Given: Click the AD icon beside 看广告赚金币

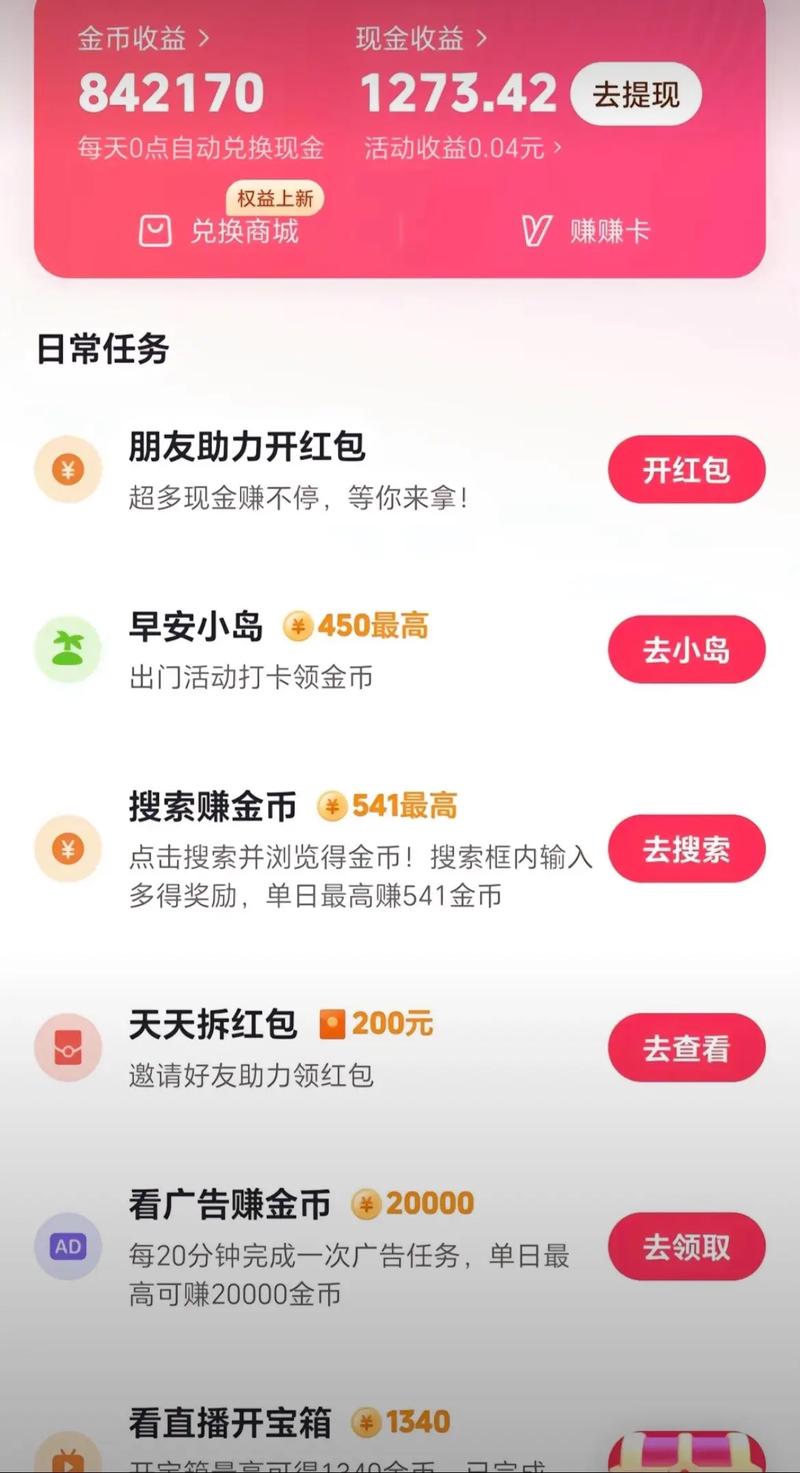Looking at the screenshot, I should [x=68, y=1245].
